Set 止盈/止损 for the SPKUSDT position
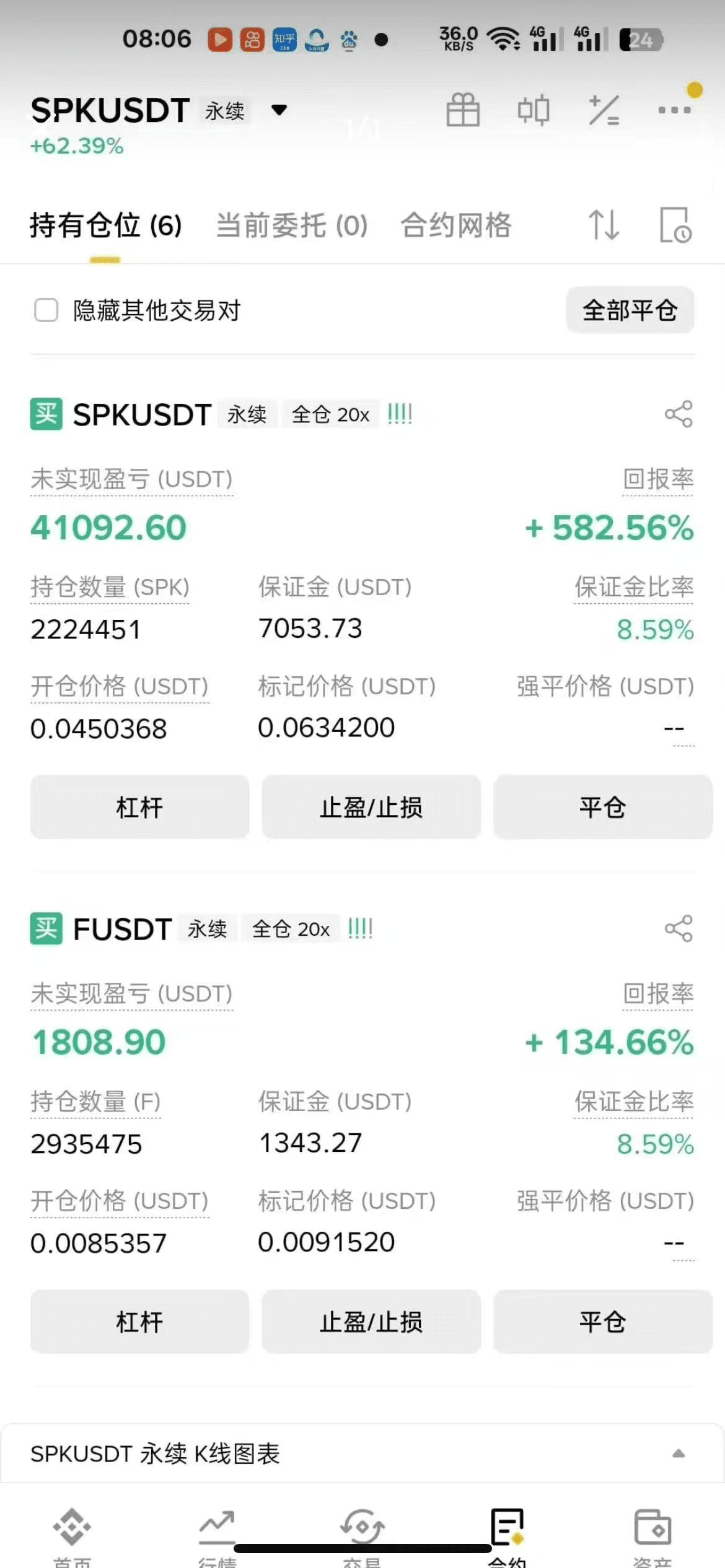 371,807
